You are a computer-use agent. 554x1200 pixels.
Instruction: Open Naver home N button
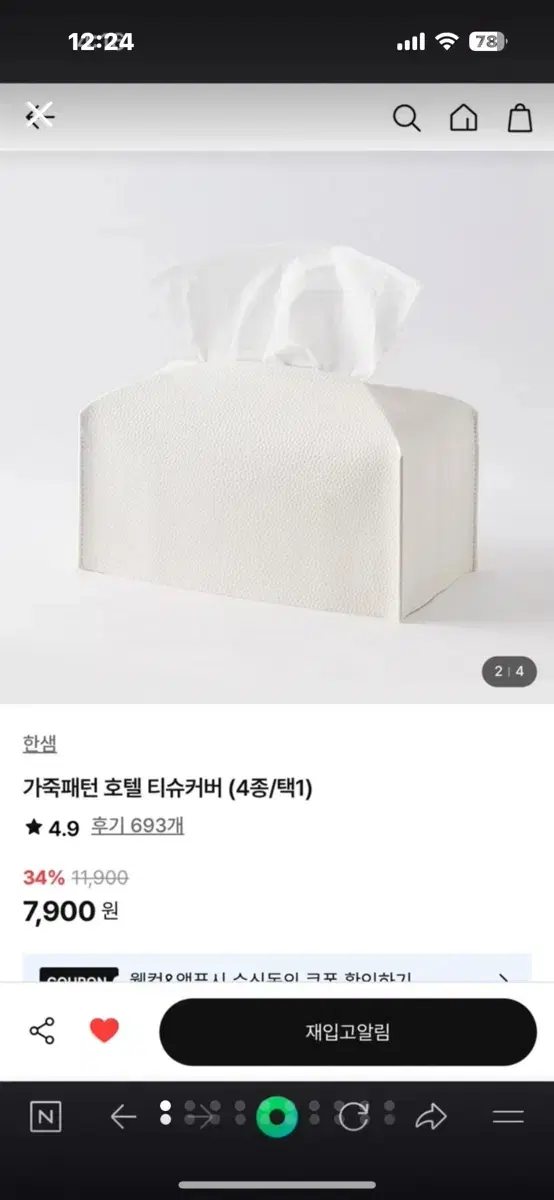click(45, 1117)
